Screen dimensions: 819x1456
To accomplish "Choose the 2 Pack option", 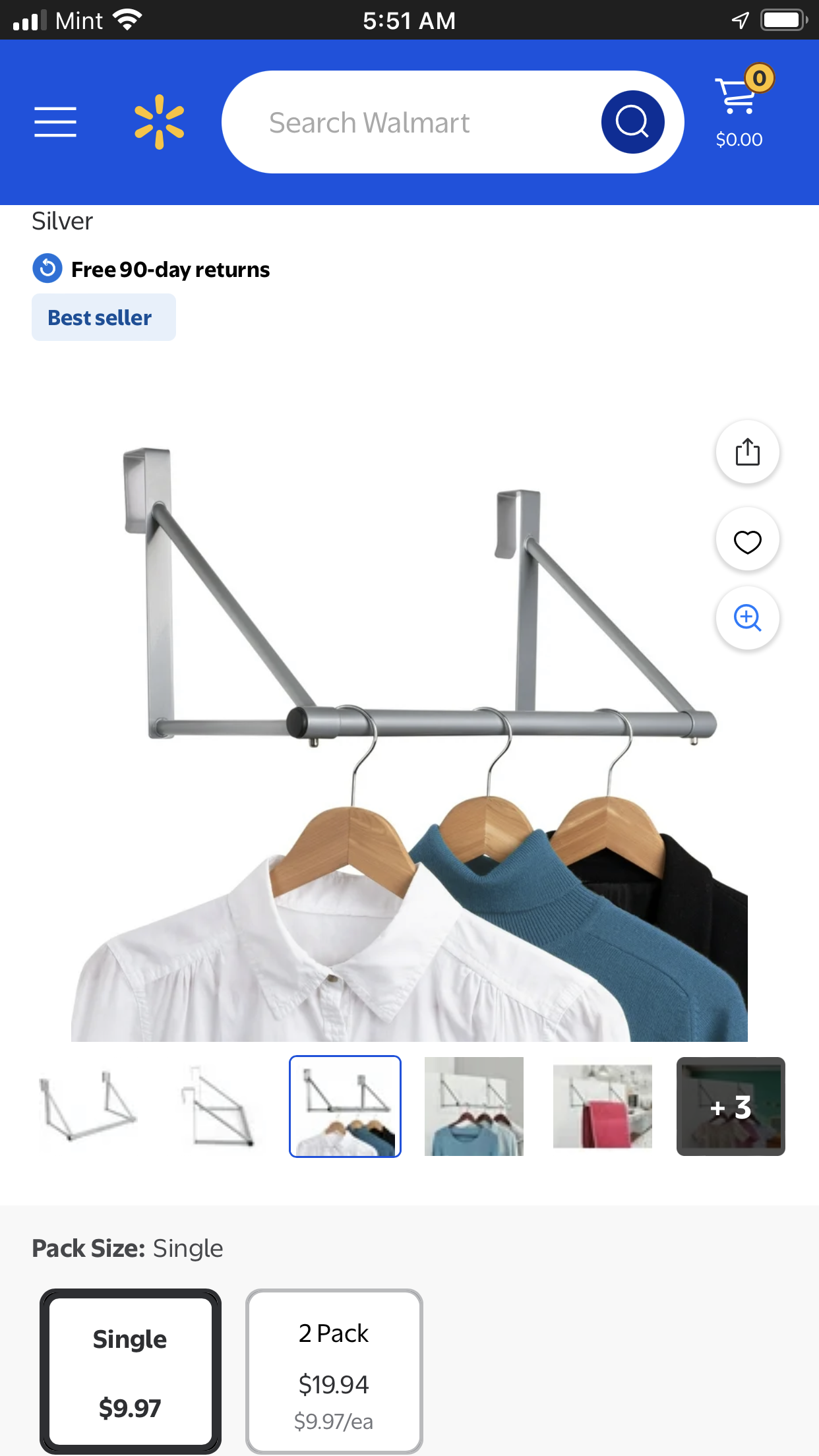I will (x=334, y=1372).
